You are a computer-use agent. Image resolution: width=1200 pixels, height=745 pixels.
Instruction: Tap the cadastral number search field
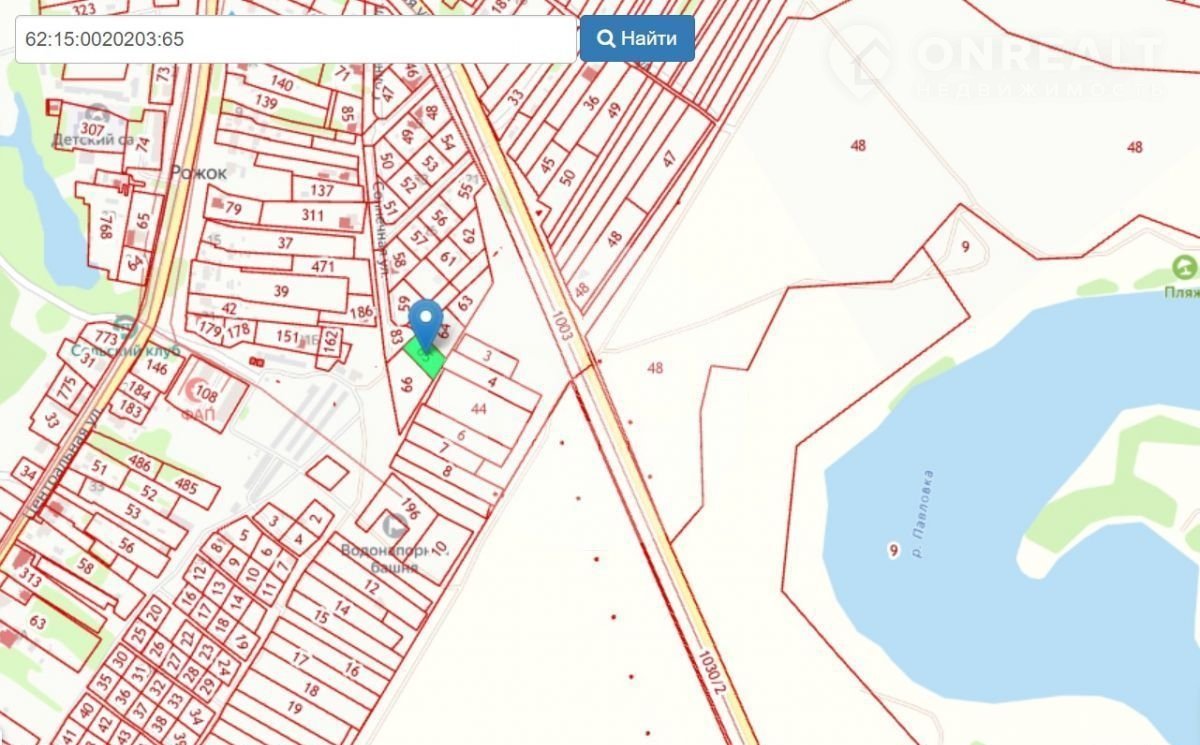point(295,40)
